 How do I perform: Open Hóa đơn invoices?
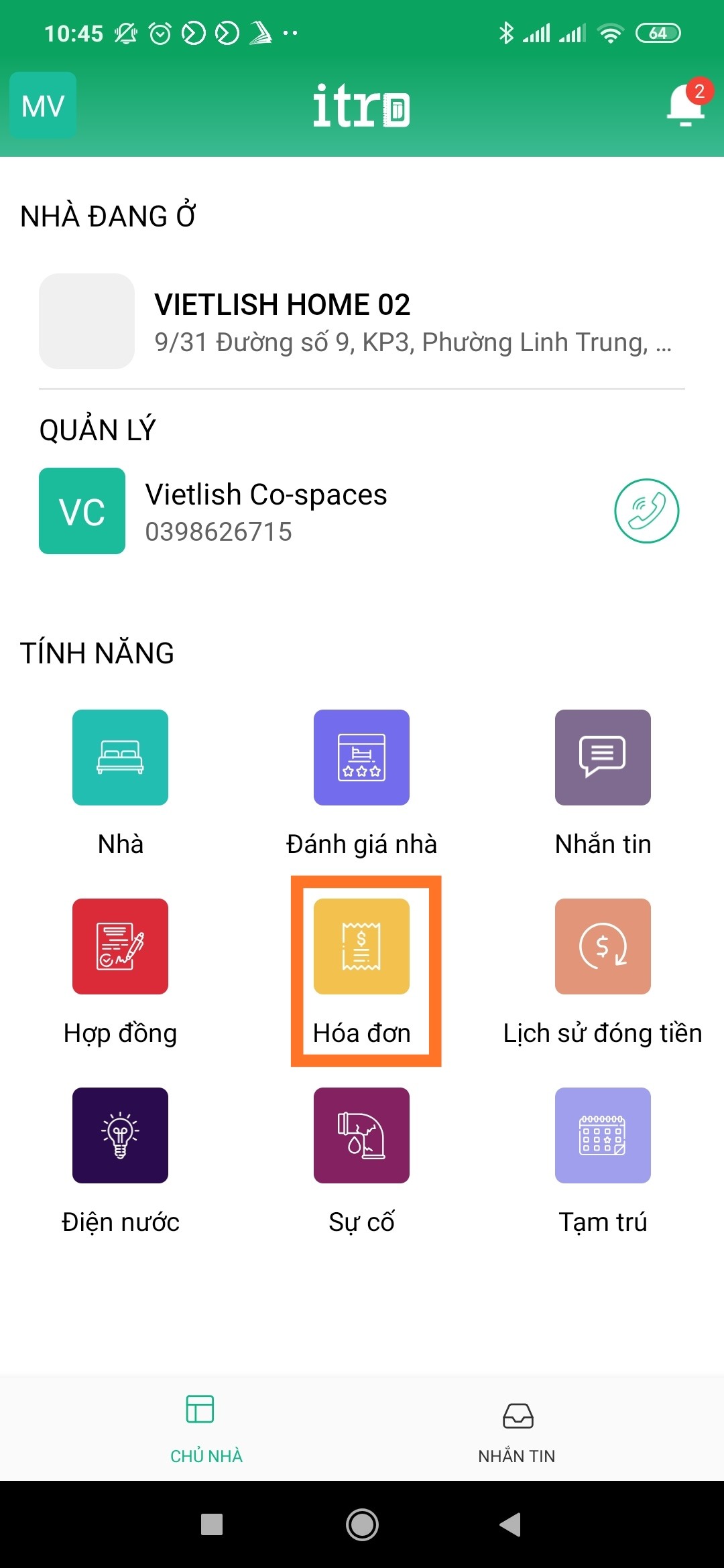pos(361,947)
